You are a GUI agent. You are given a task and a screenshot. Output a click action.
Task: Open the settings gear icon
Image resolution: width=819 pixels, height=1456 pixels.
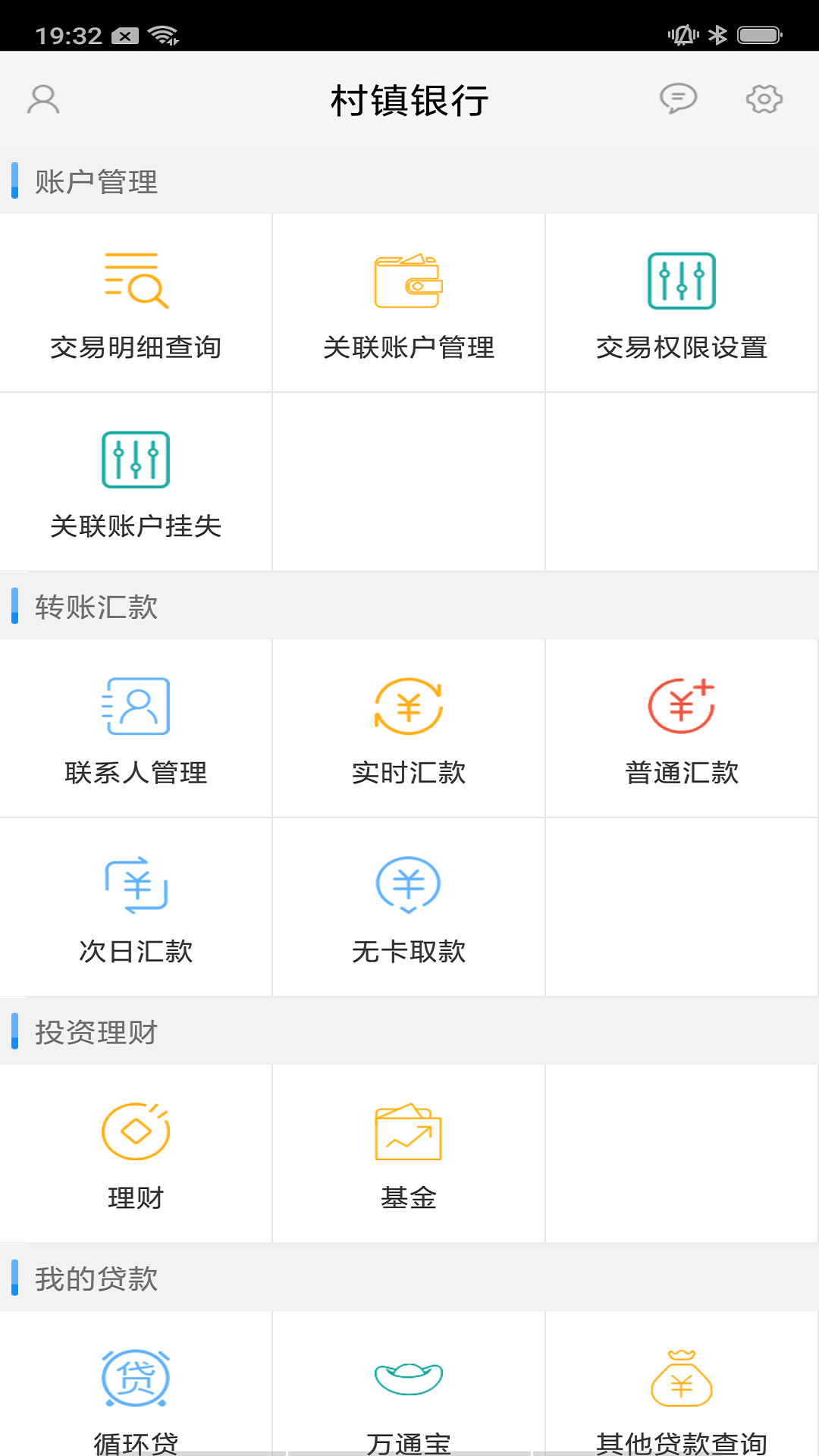tap(764, 99)
